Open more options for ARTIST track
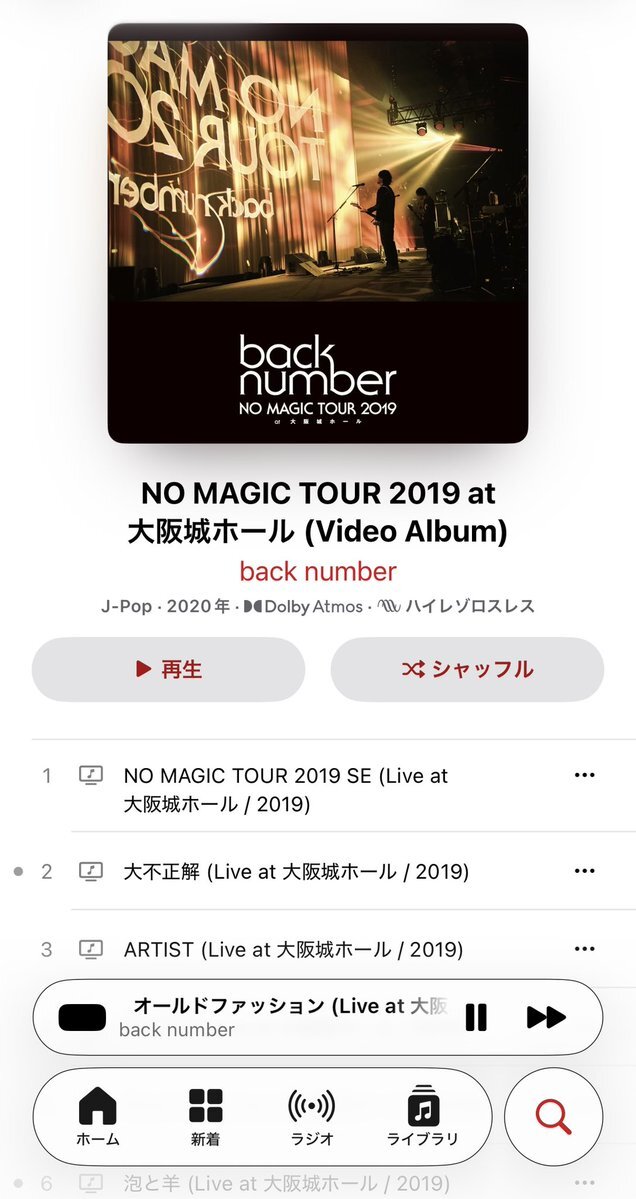 click(584, 949)
